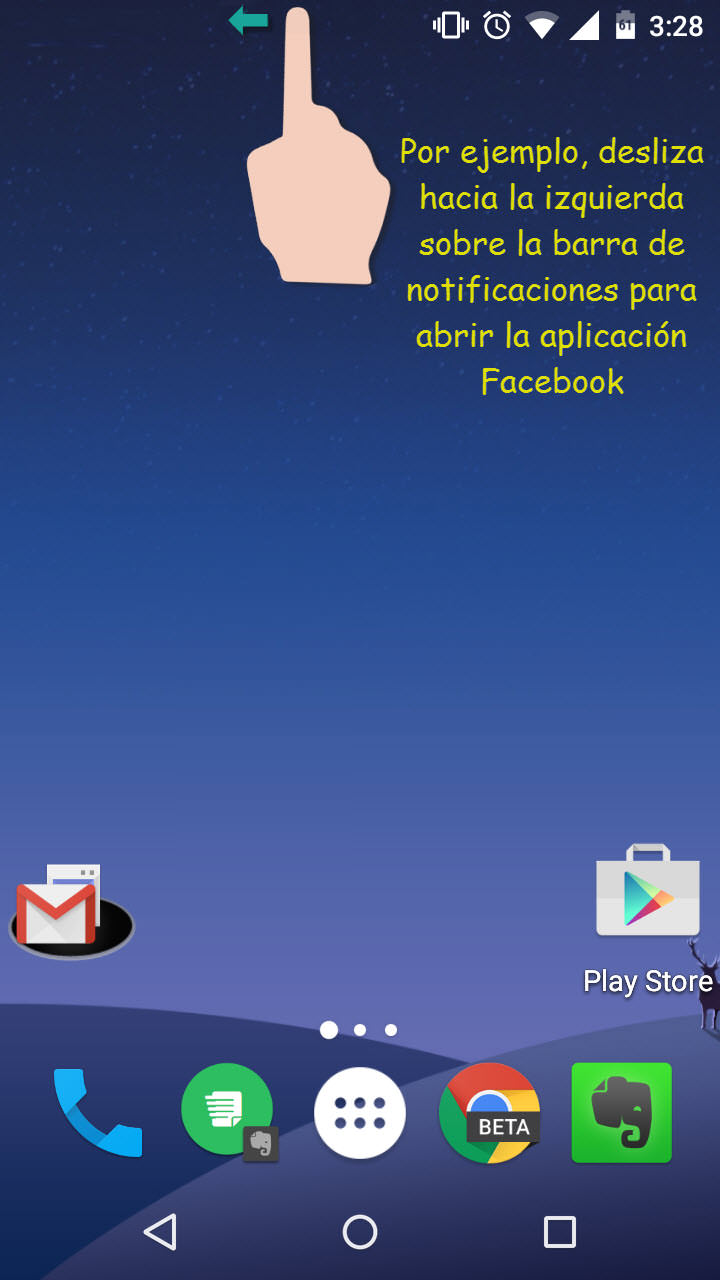Launch Chrome Beta browser

pos(490,1112)
